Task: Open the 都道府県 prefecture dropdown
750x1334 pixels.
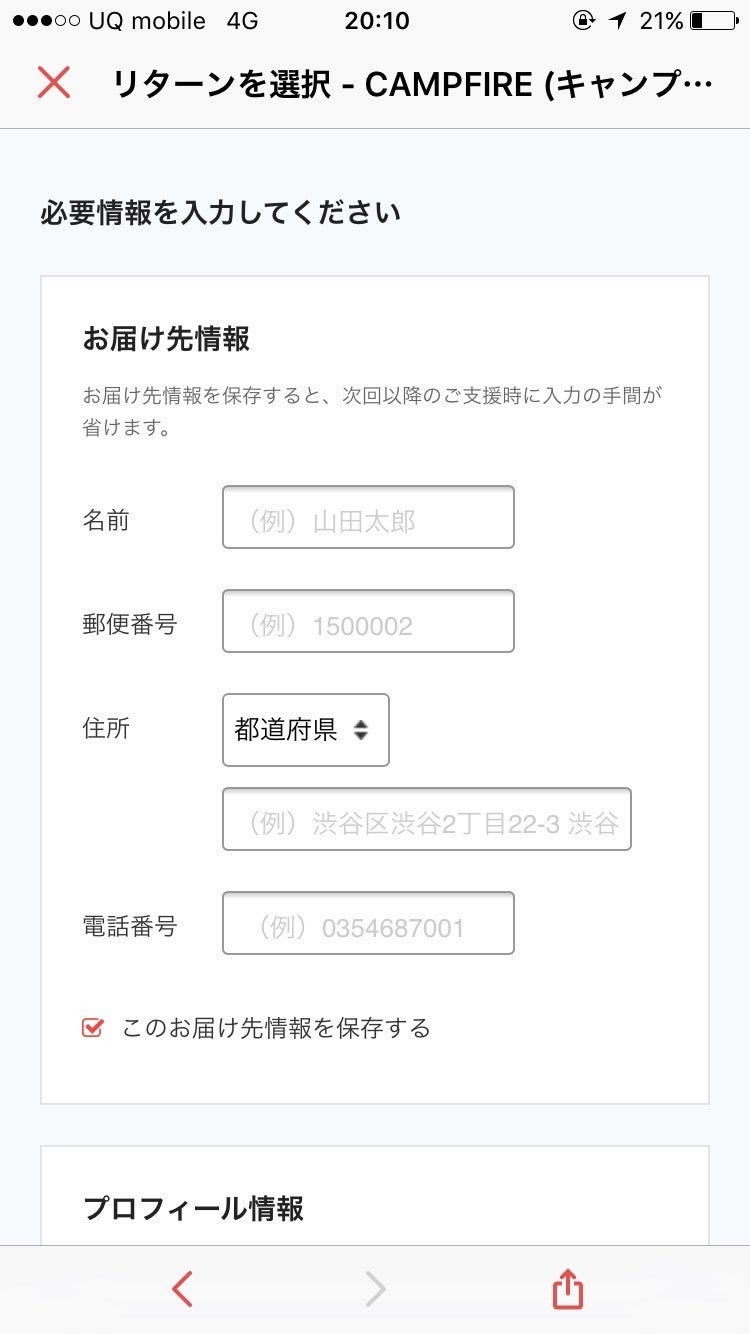Action: click(305, 730)
